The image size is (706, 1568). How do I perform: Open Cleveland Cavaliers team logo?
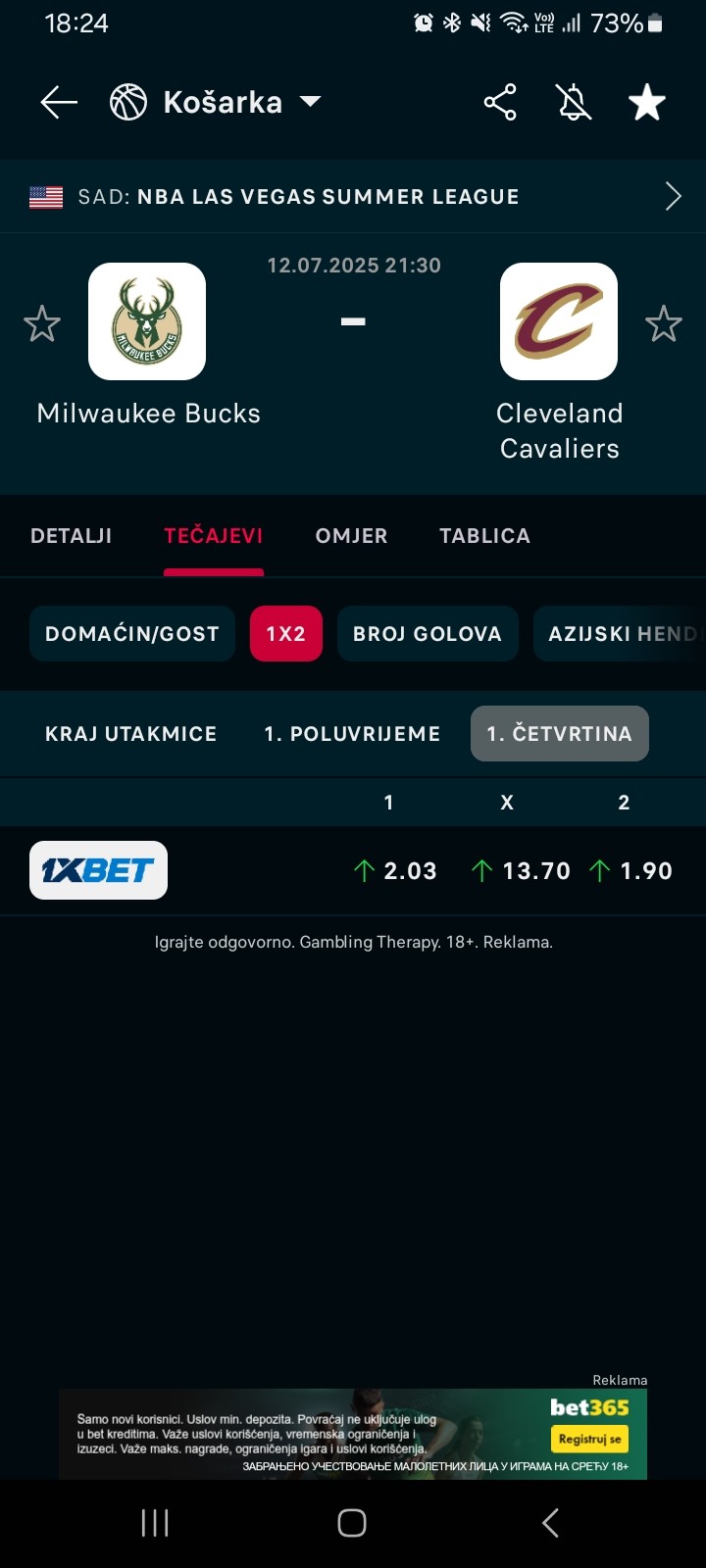pyautogui.click(x=559, y=321)
